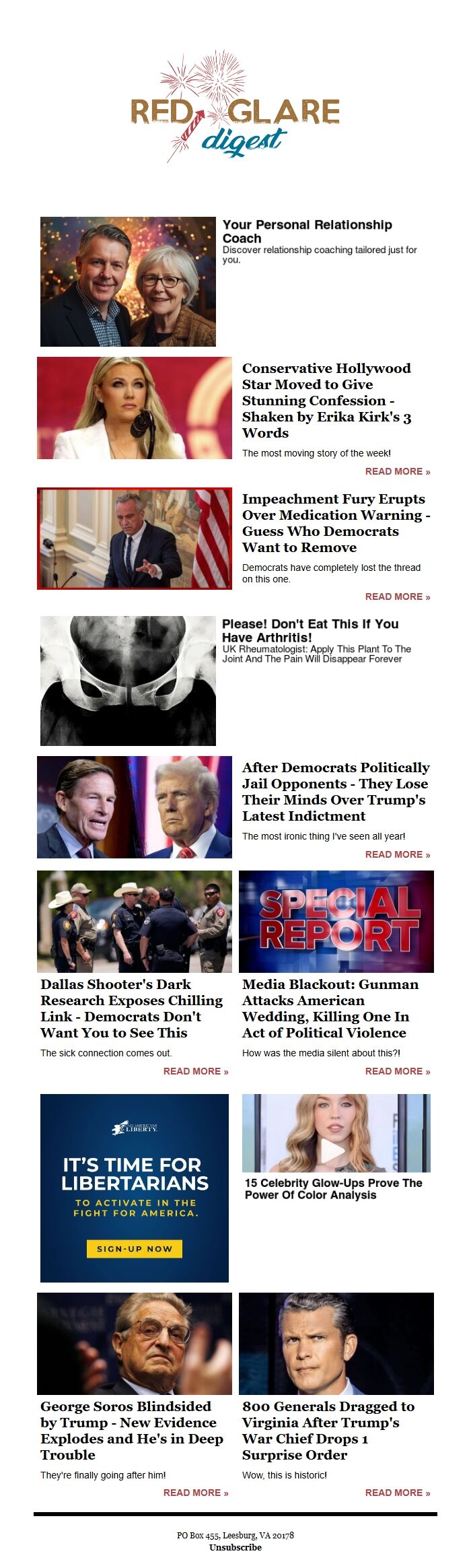This screenshot has height=1568, width=471.
Task: Read more on the Dallas Shooter research story
Action: click(195, 1071)
